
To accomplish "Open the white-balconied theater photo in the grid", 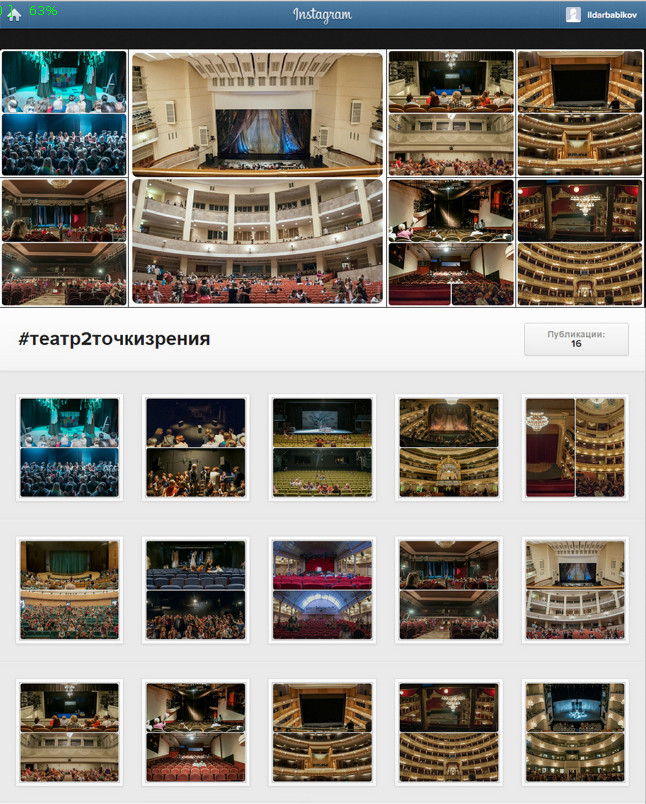I will tap(574, 589).
